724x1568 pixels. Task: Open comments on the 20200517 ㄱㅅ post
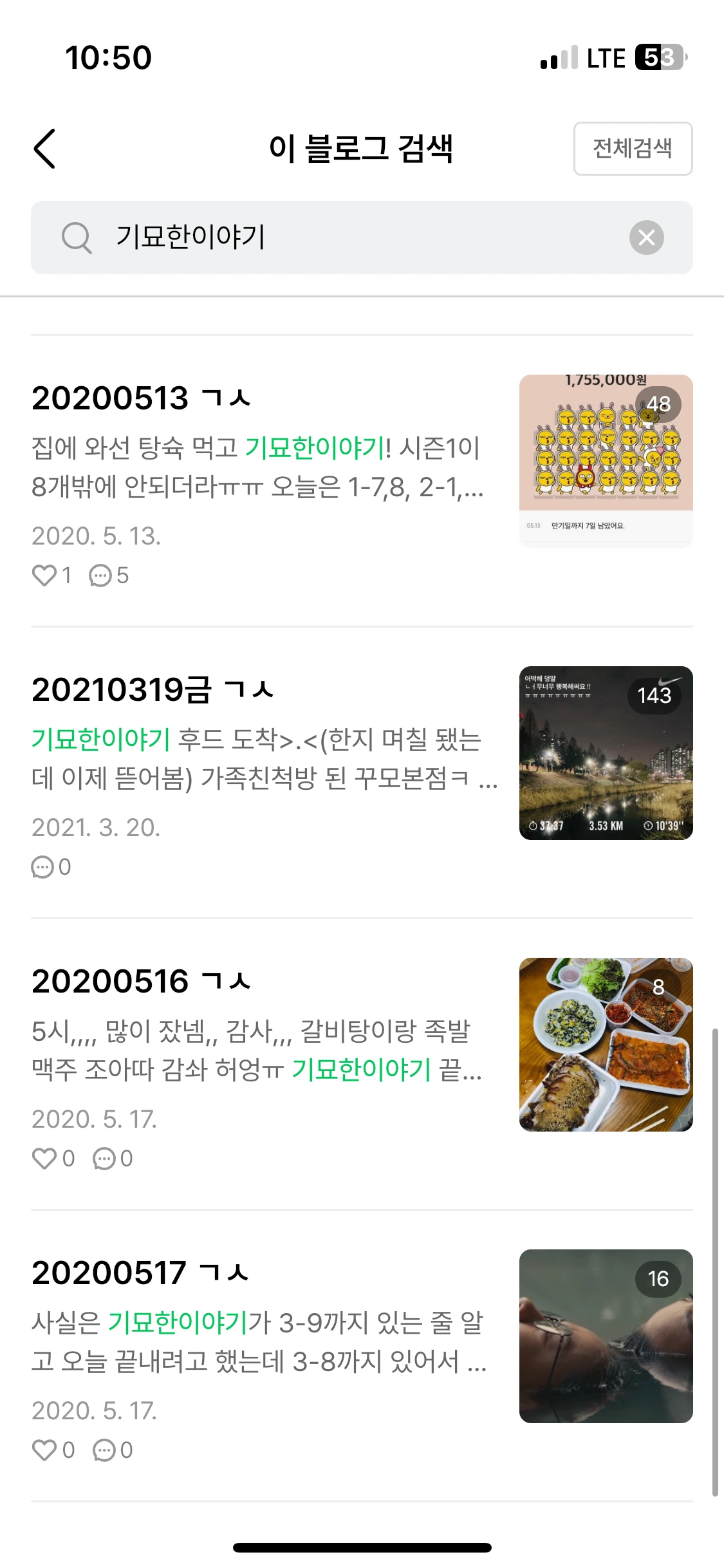click(x=104, y=1450)
